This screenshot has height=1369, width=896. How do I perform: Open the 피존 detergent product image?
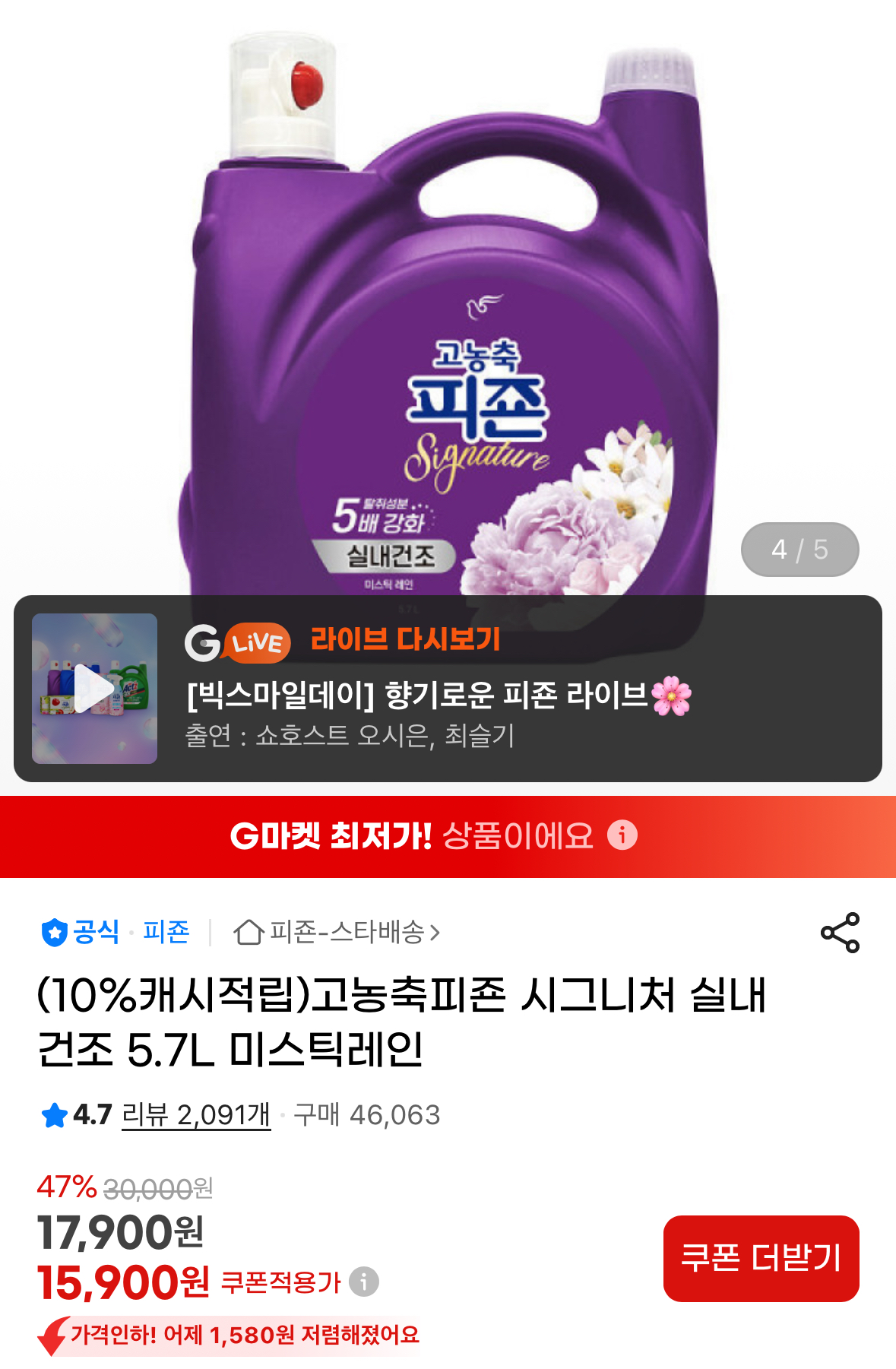[448, 304]
